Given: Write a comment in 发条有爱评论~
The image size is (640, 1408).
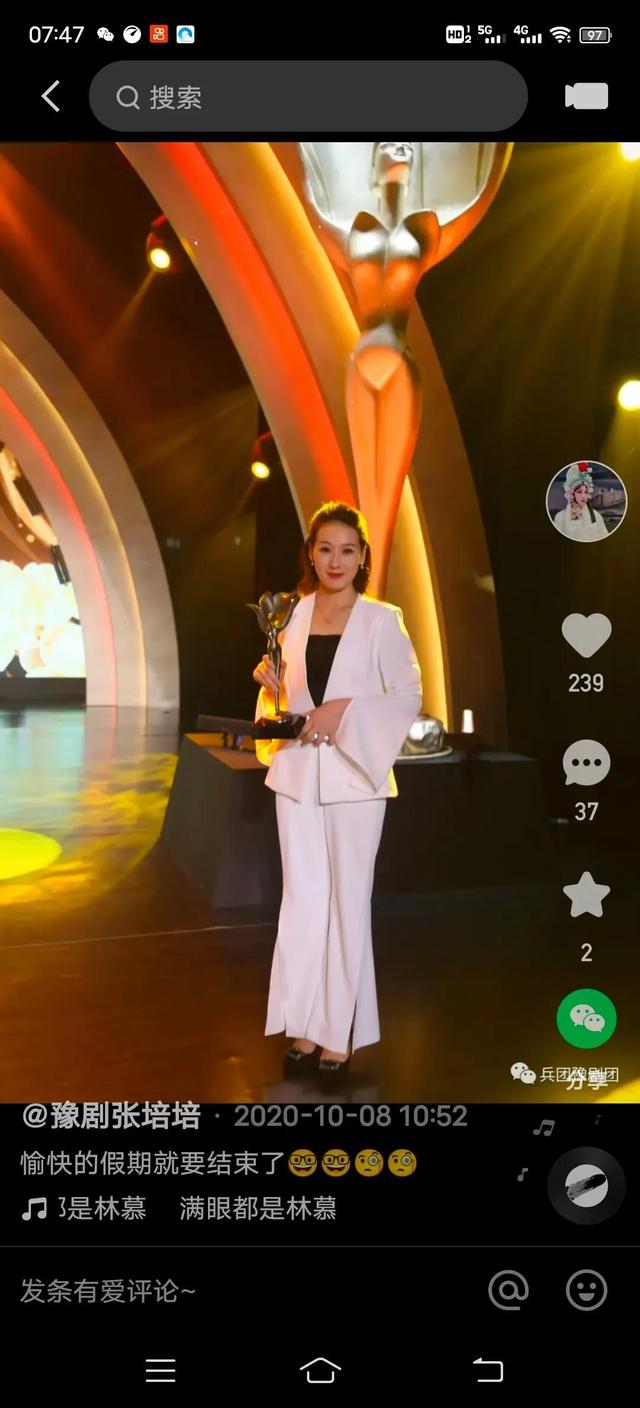Looking at the screenshot, I should (200, 1291).
